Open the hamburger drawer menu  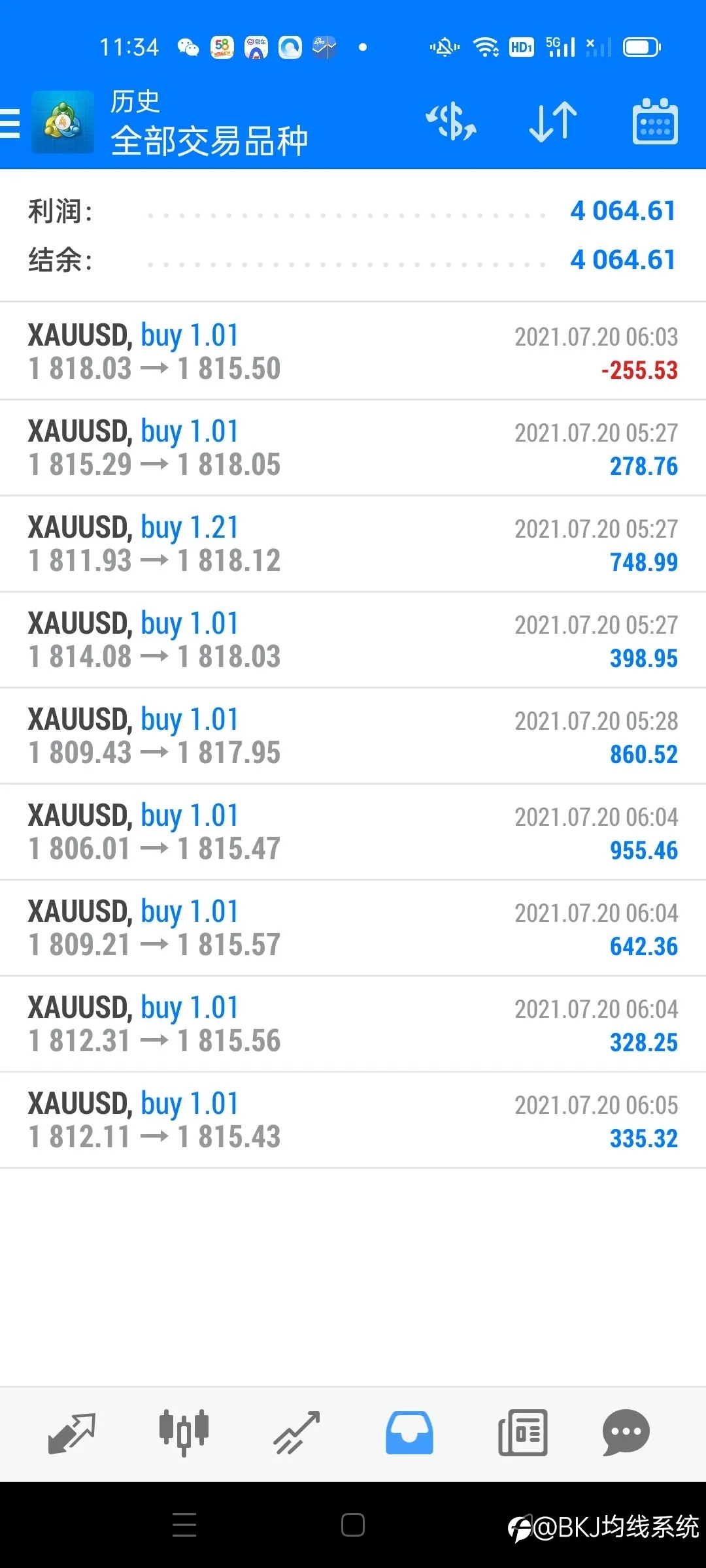click(10, 123)
